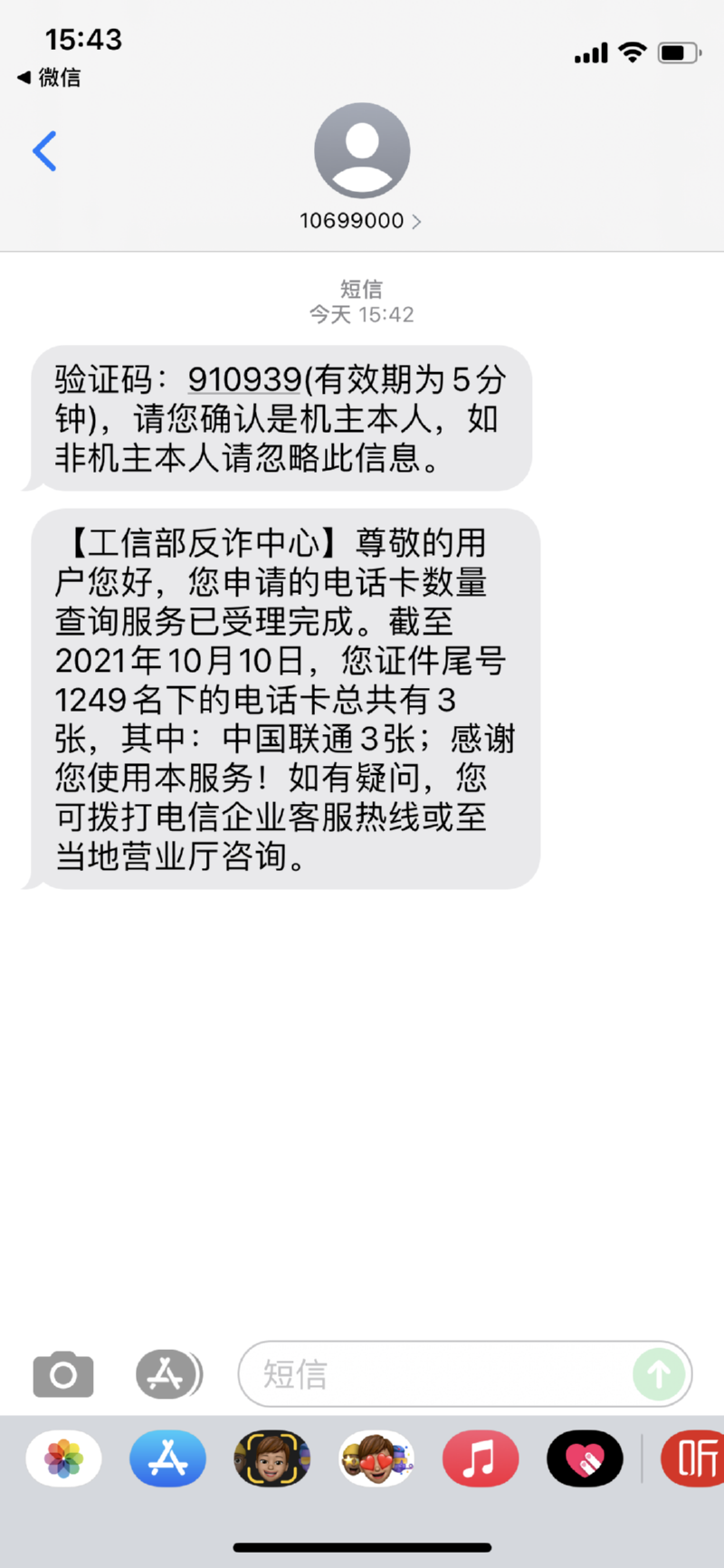The width and height of the screenshot is (724, 1568).
Task: Toggle the App Store apps drawer
Action: (168, 1374)
